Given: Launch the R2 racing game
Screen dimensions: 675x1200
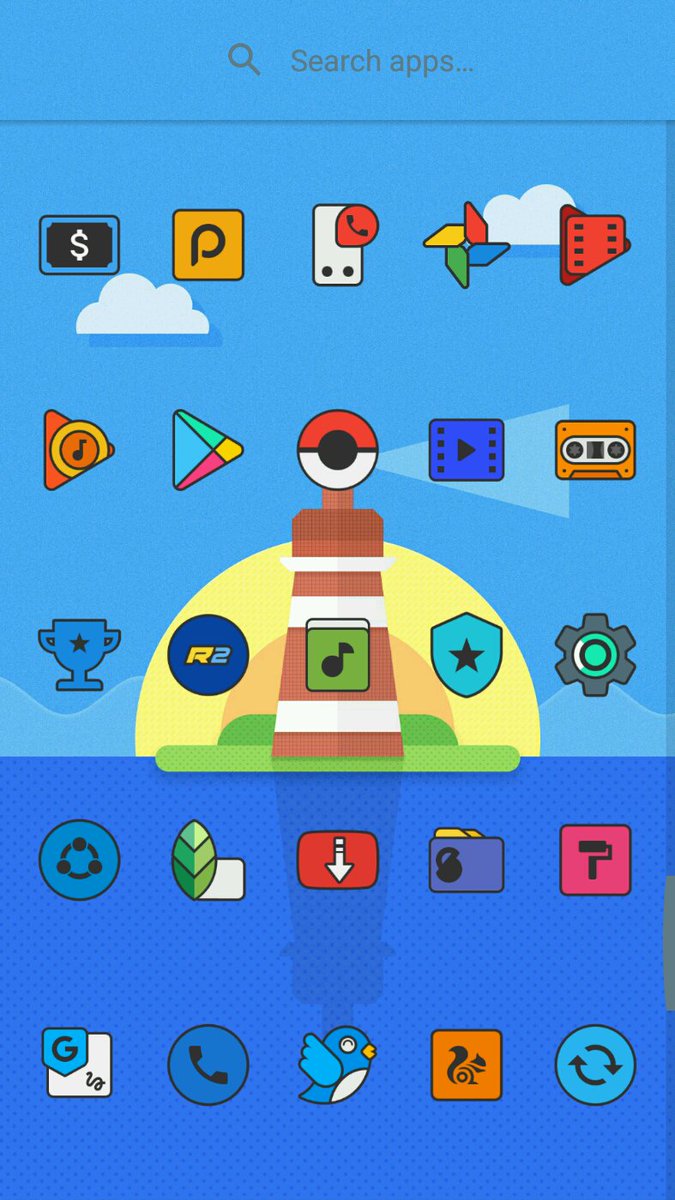Looking at the screenshot, I should point(208,655).
